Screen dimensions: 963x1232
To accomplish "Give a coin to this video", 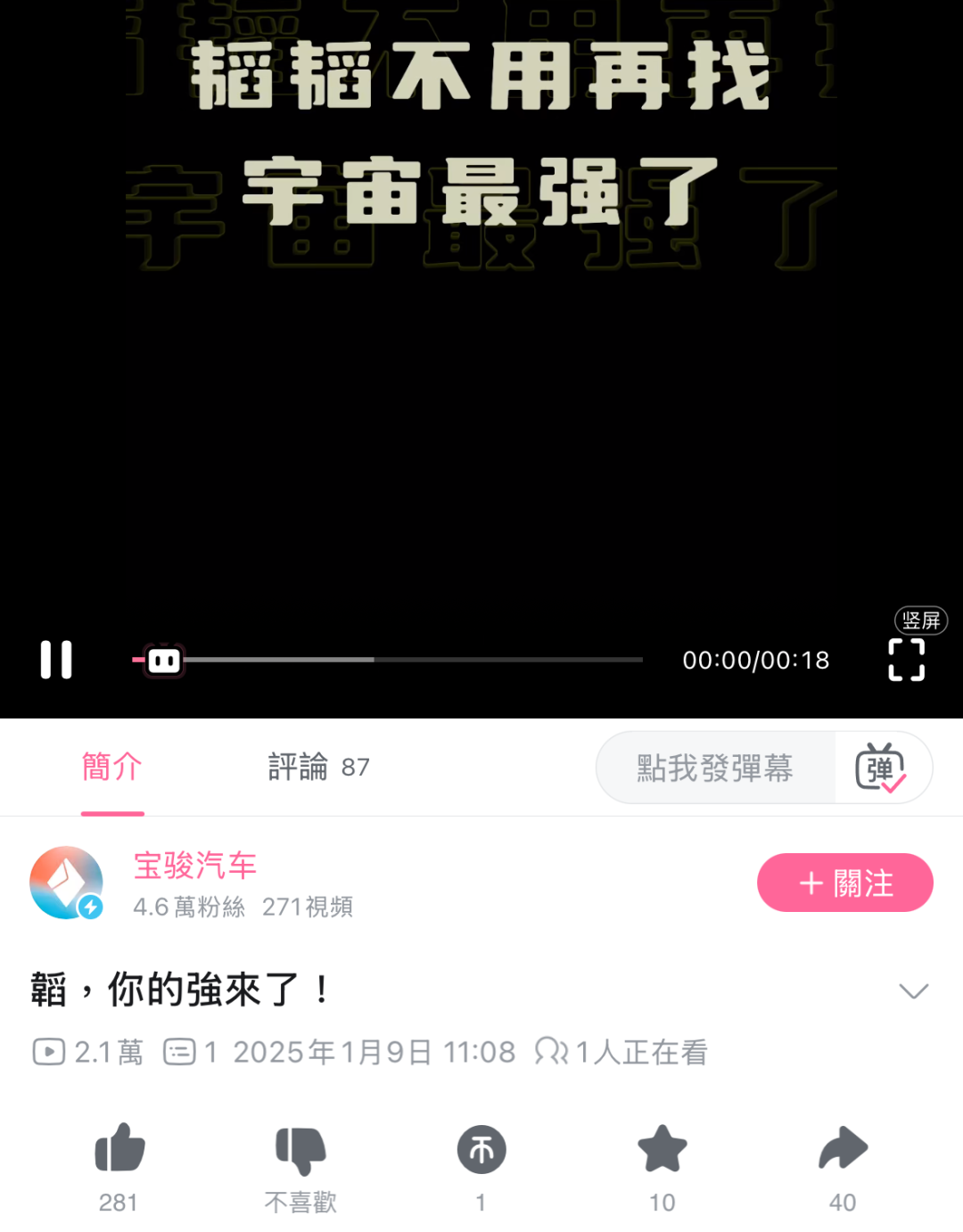I will click(481, 1149).
